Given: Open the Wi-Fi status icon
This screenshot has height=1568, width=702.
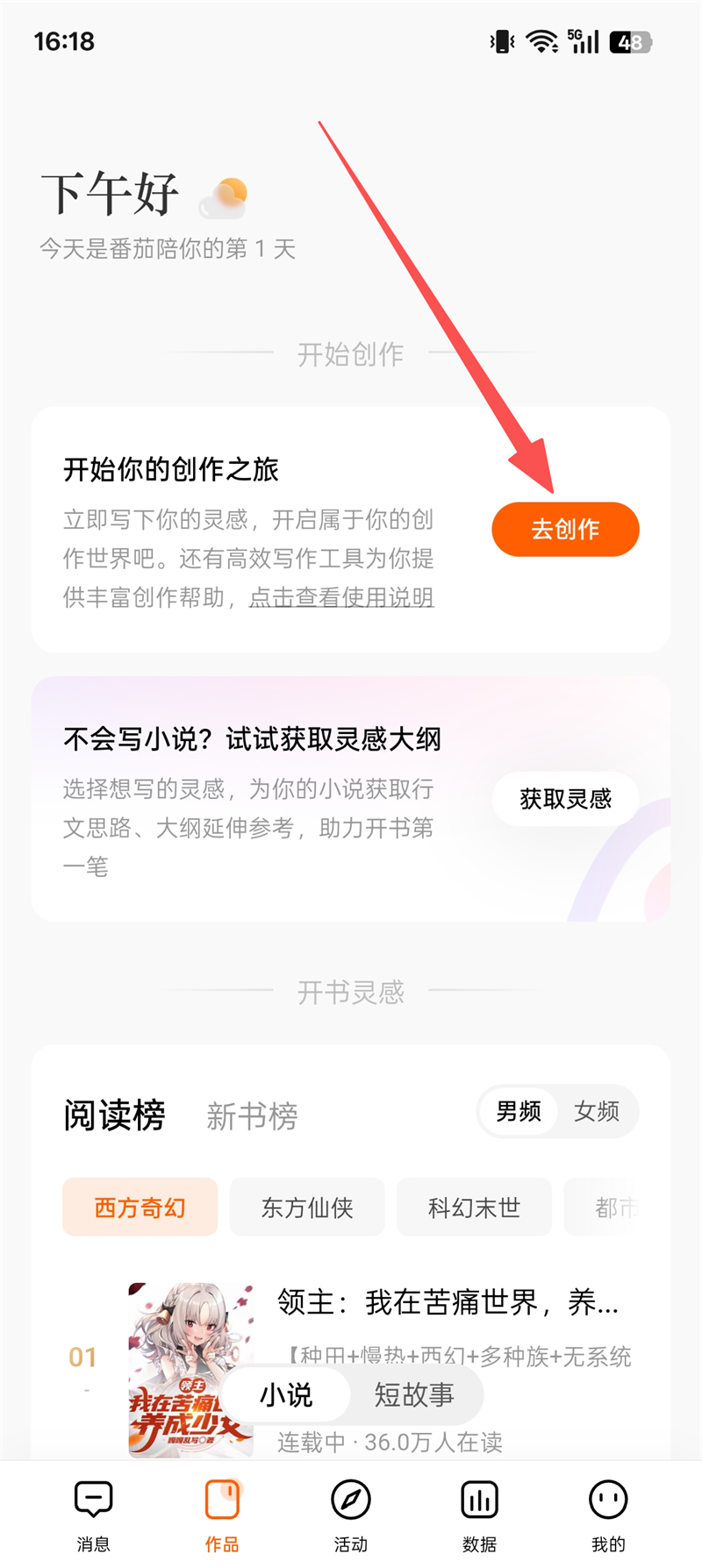Looking at the screenshot, I should [542, 40].
